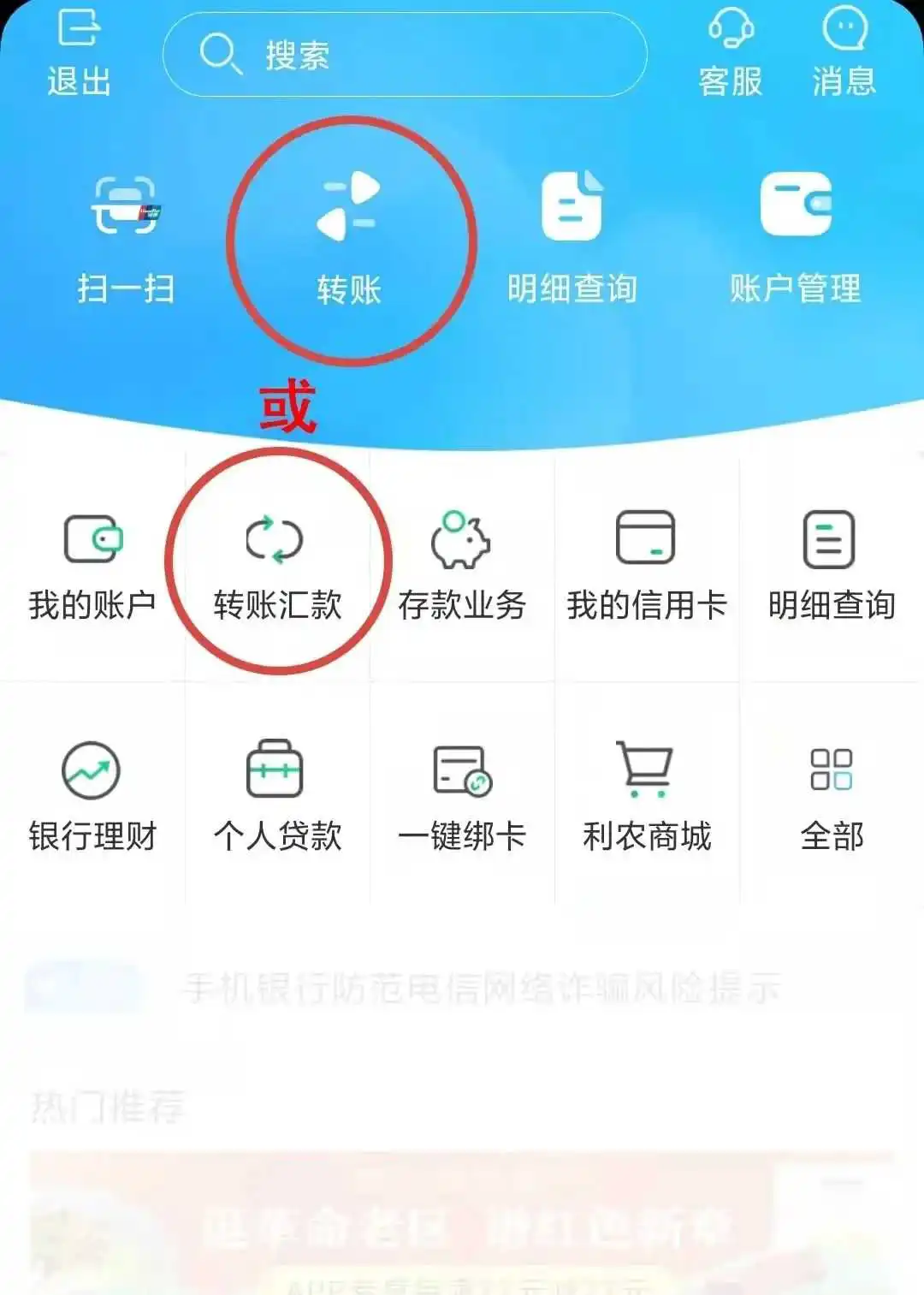
Task: Open 个人贷款 personal loans
Action: [x=277, y=796]
